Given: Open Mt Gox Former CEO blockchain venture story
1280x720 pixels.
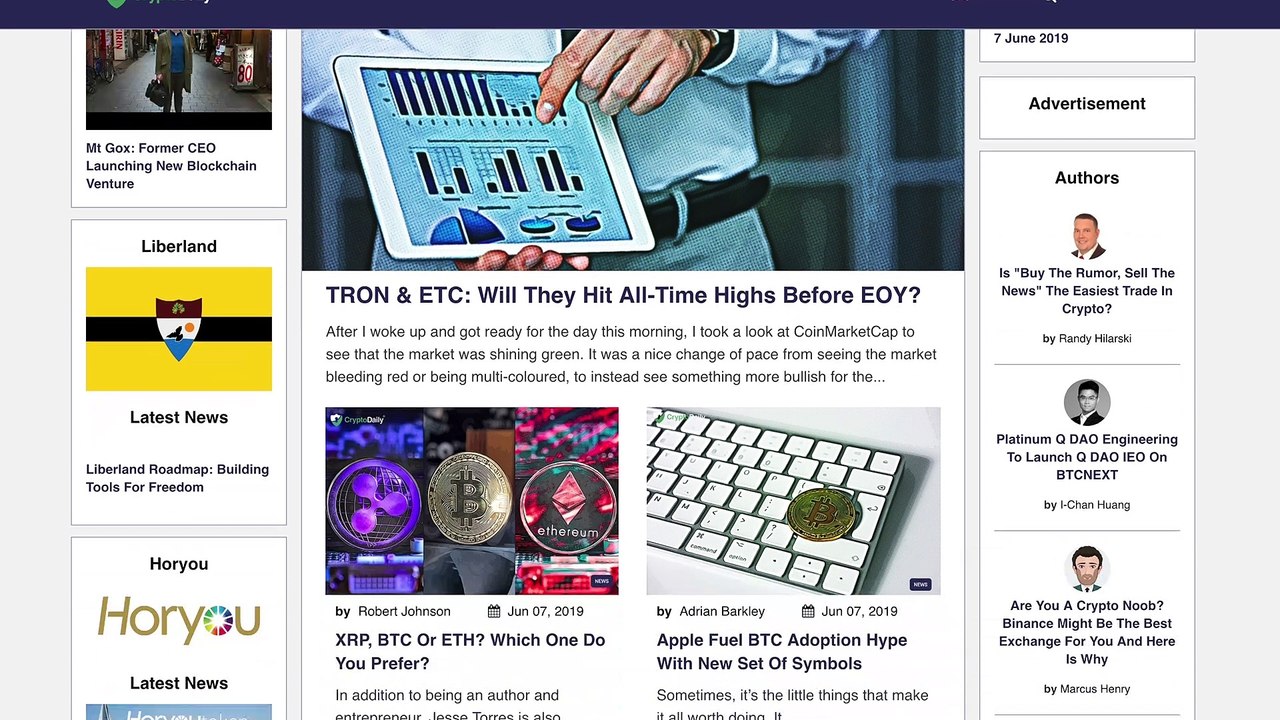Looking at the screenshot, I should coord(171,166).
